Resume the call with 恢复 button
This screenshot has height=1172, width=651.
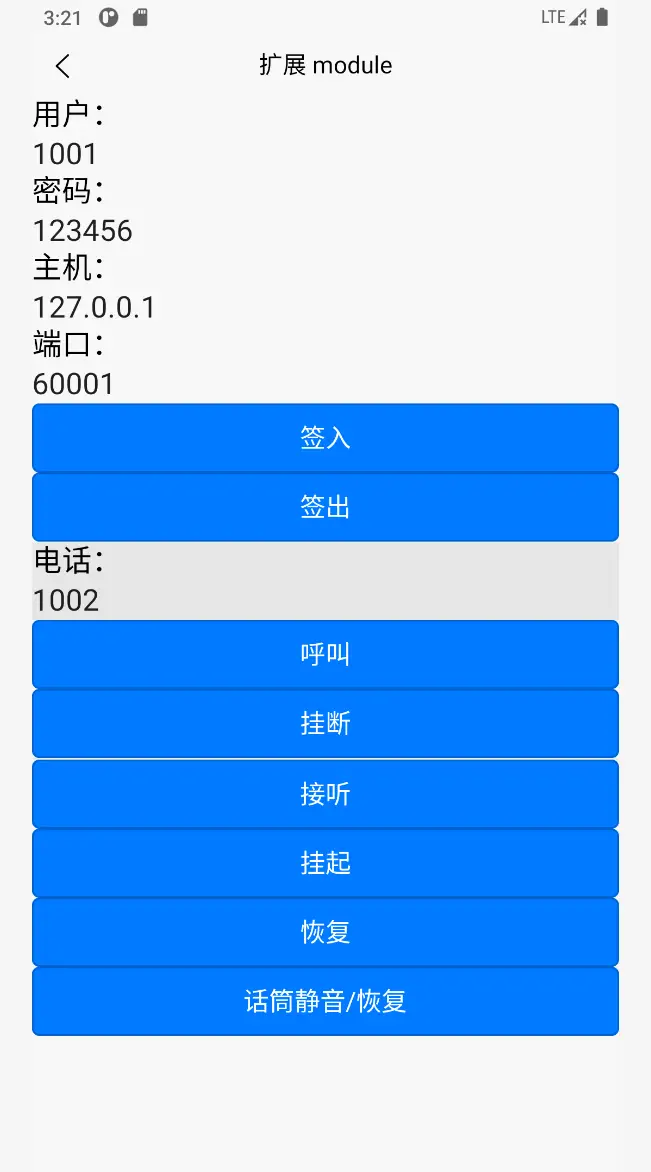click(325, 932)
